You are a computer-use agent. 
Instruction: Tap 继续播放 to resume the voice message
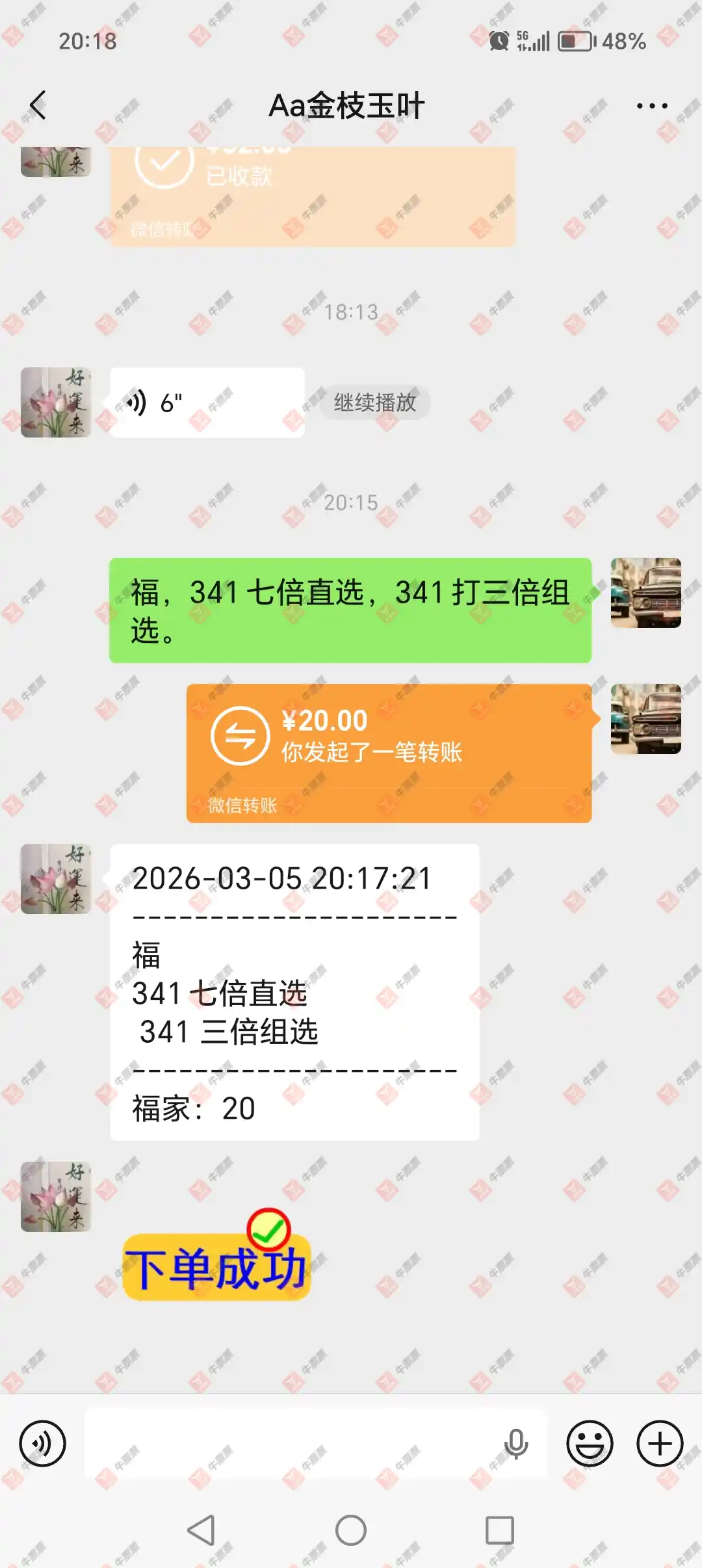(x=375, y=402)
